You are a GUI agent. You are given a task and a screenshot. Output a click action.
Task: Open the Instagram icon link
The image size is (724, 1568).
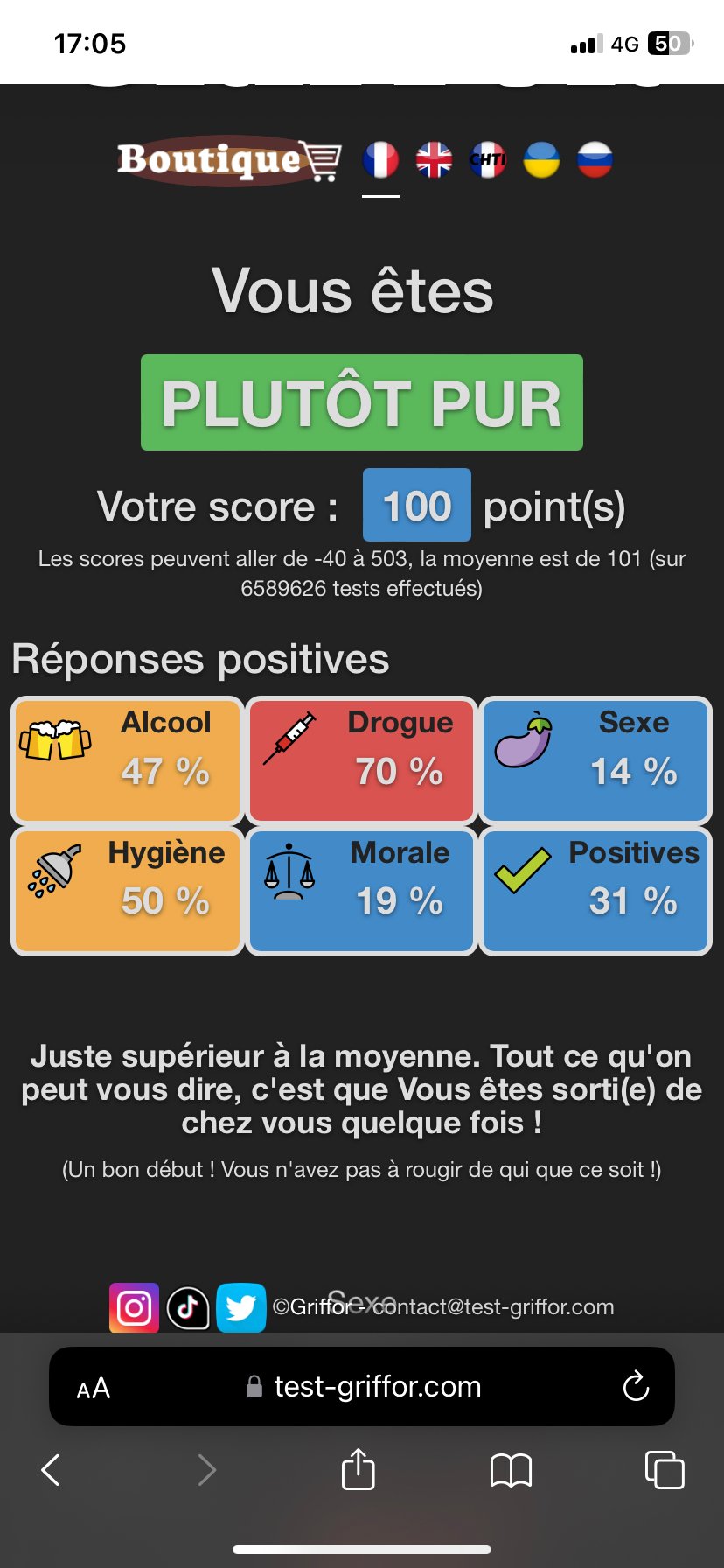pos(134,1308)
